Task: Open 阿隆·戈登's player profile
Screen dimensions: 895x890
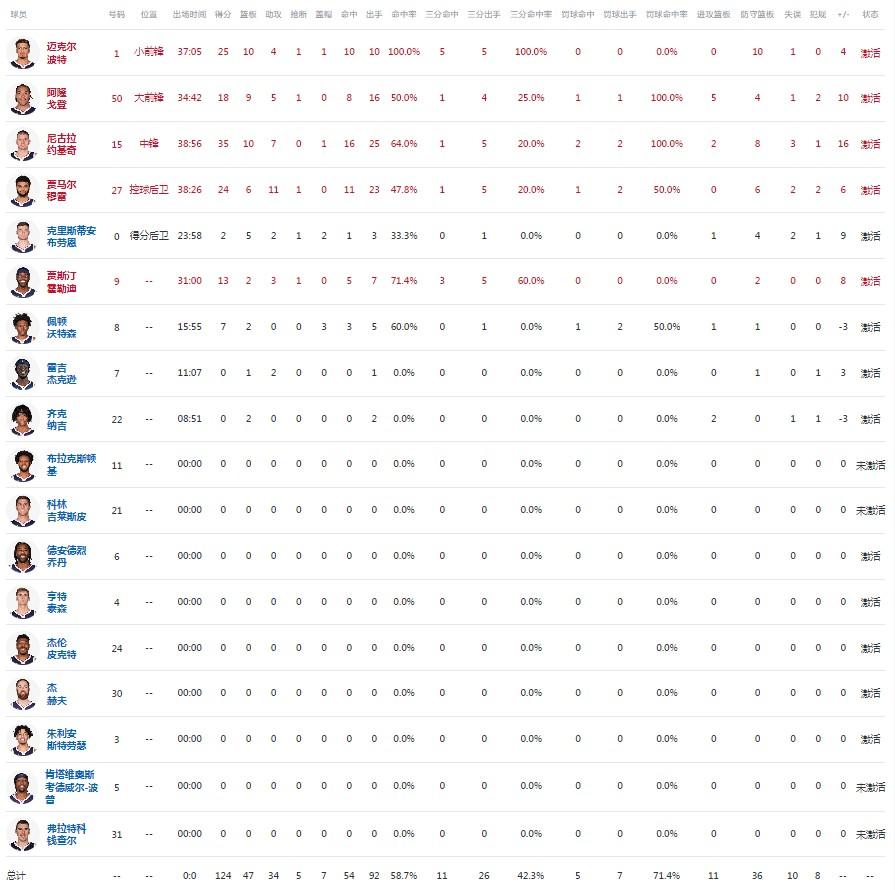Action: (57, 98)
